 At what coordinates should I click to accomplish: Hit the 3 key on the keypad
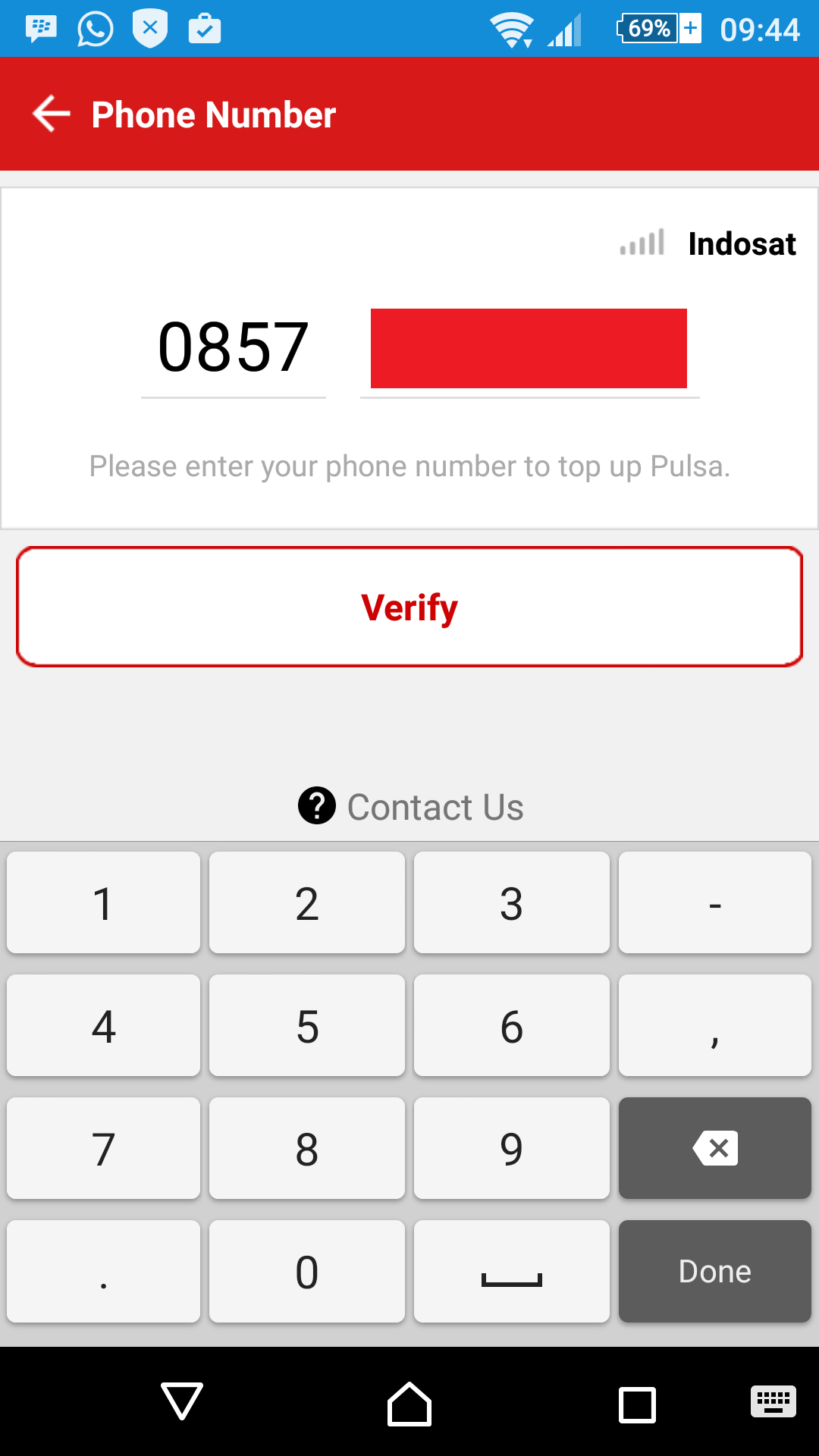pyautogui.click(x=512, y=902)
